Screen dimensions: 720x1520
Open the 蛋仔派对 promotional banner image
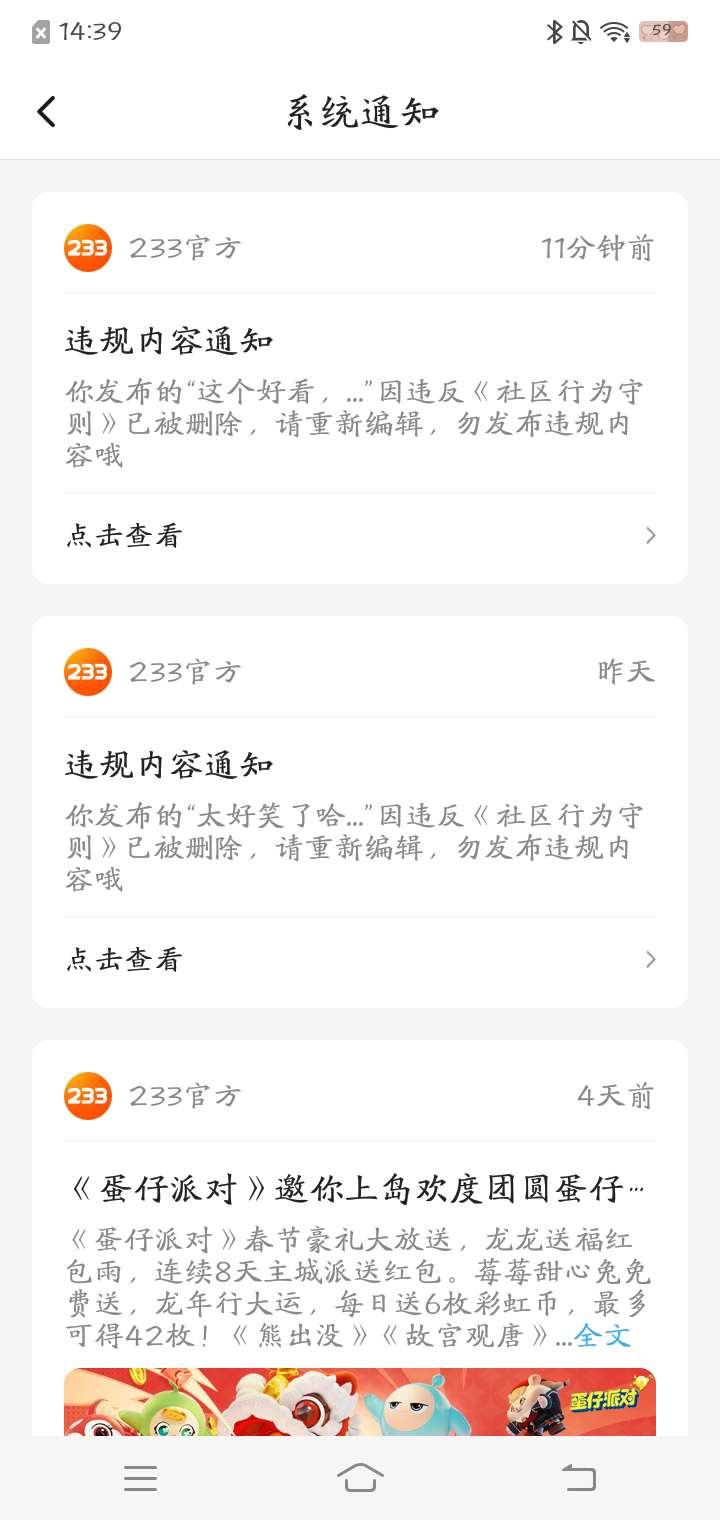(360, 1402)
